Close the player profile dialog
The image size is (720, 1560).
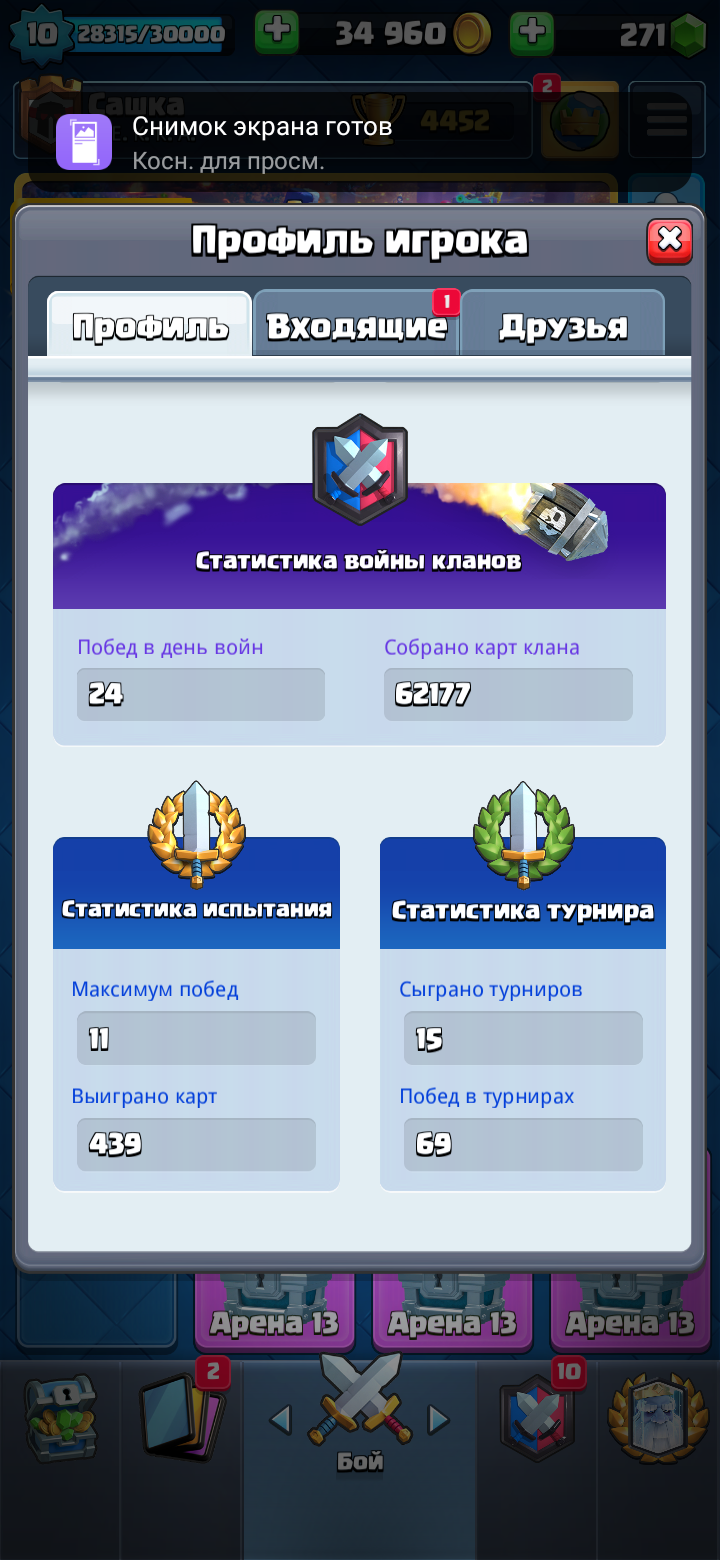point(669,241)
